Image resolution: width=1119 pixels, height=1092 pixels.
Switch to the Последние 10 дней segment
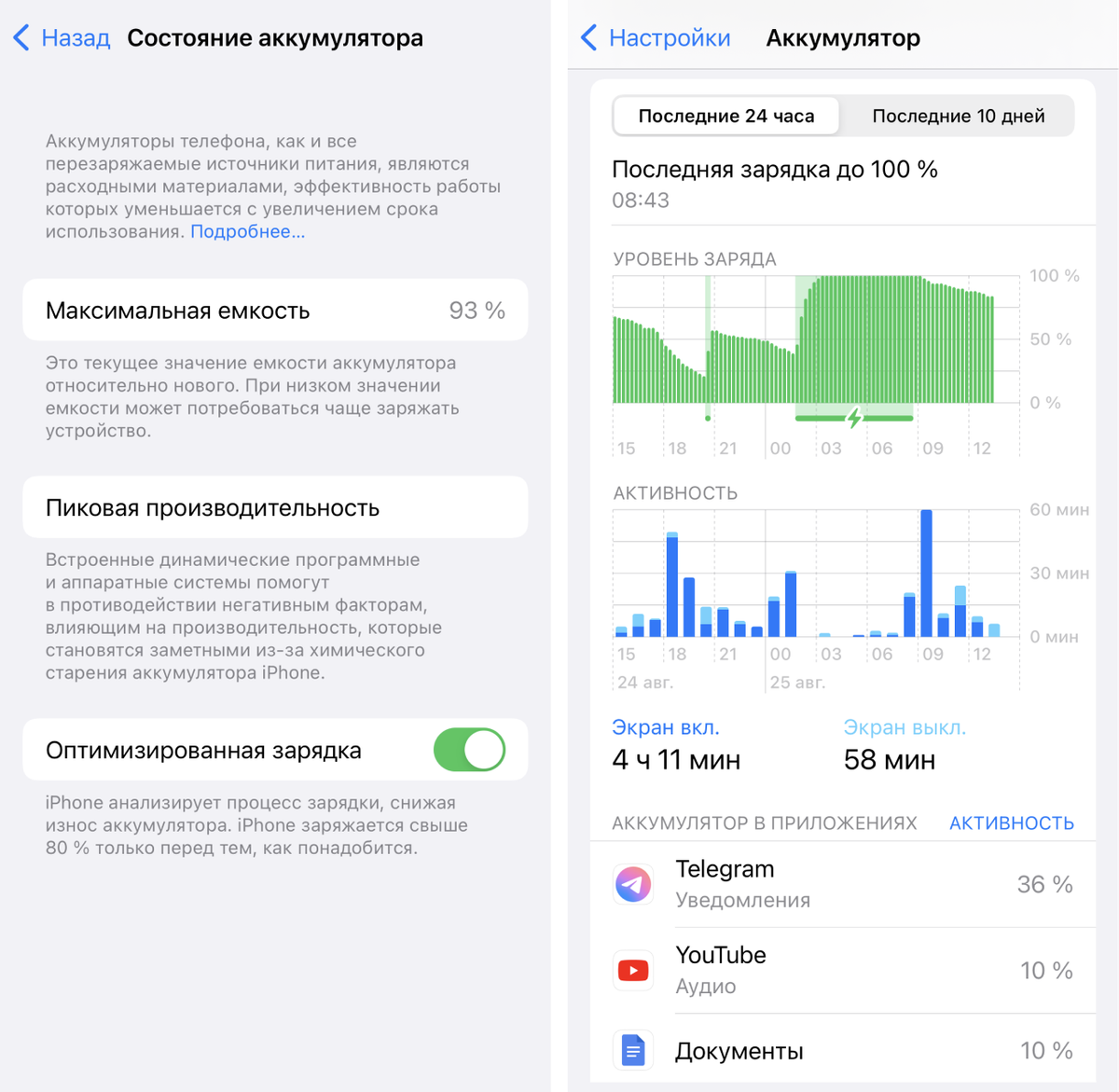coord(958,117)
